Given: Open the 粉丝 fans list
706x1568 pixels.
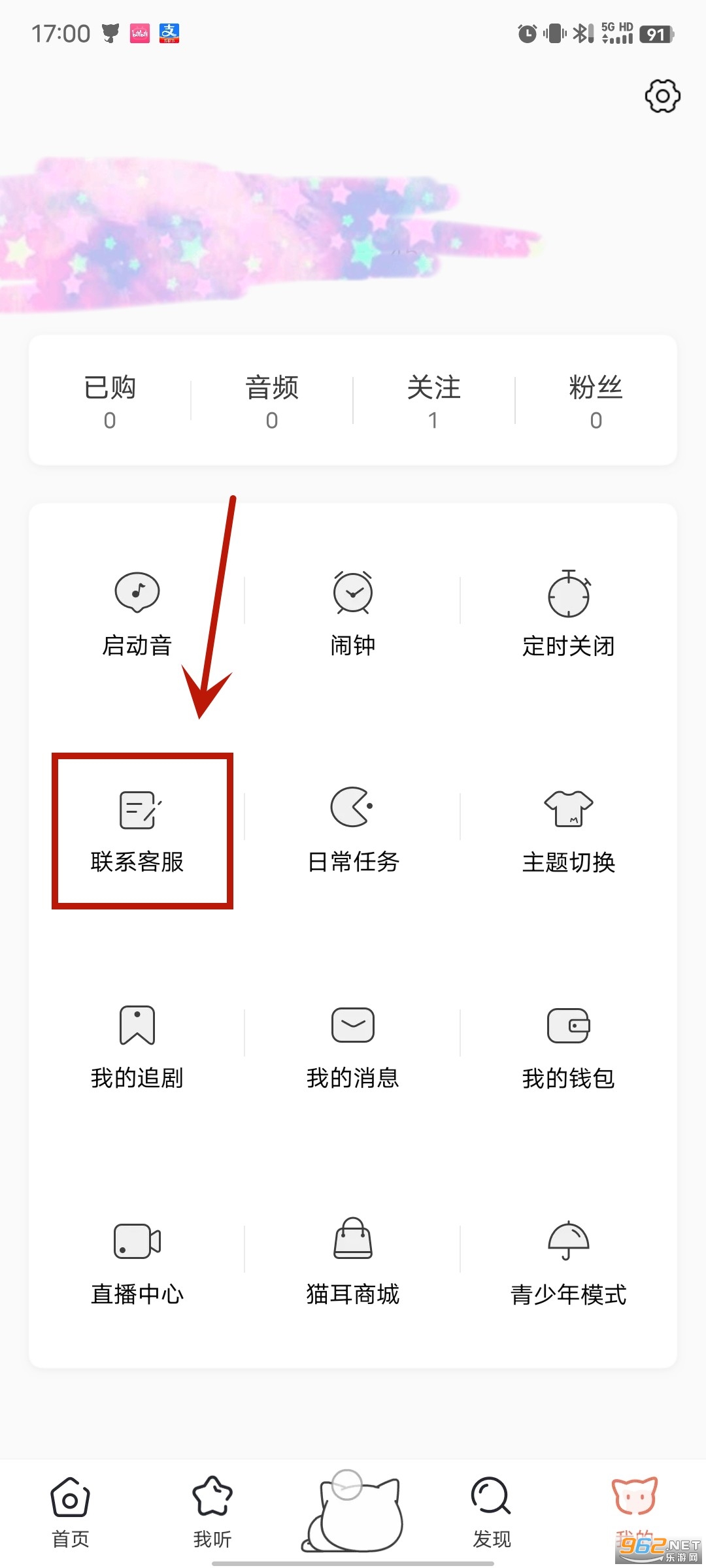Looking at the screenshot, I should (596, 400).
